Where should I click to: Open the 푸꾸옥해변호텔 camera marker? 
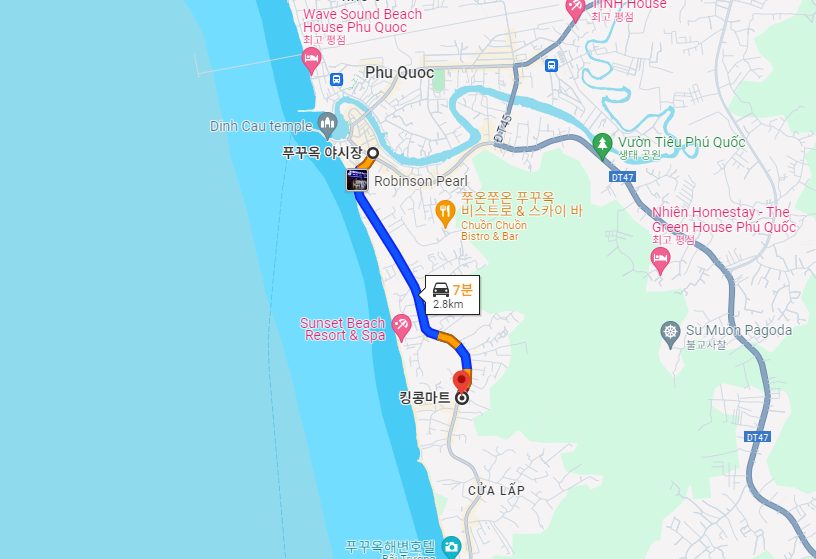tap(452, 546)
